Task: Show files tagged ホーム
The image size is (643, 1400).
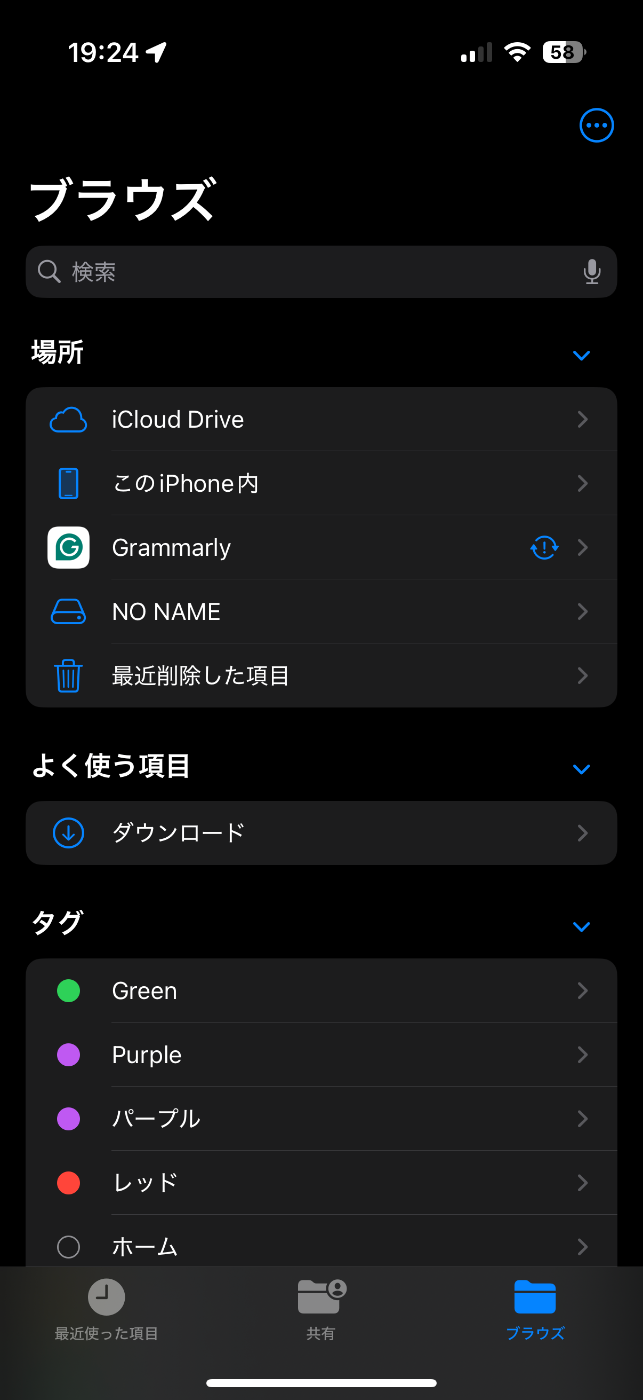Action: [x=321, y=1245]
